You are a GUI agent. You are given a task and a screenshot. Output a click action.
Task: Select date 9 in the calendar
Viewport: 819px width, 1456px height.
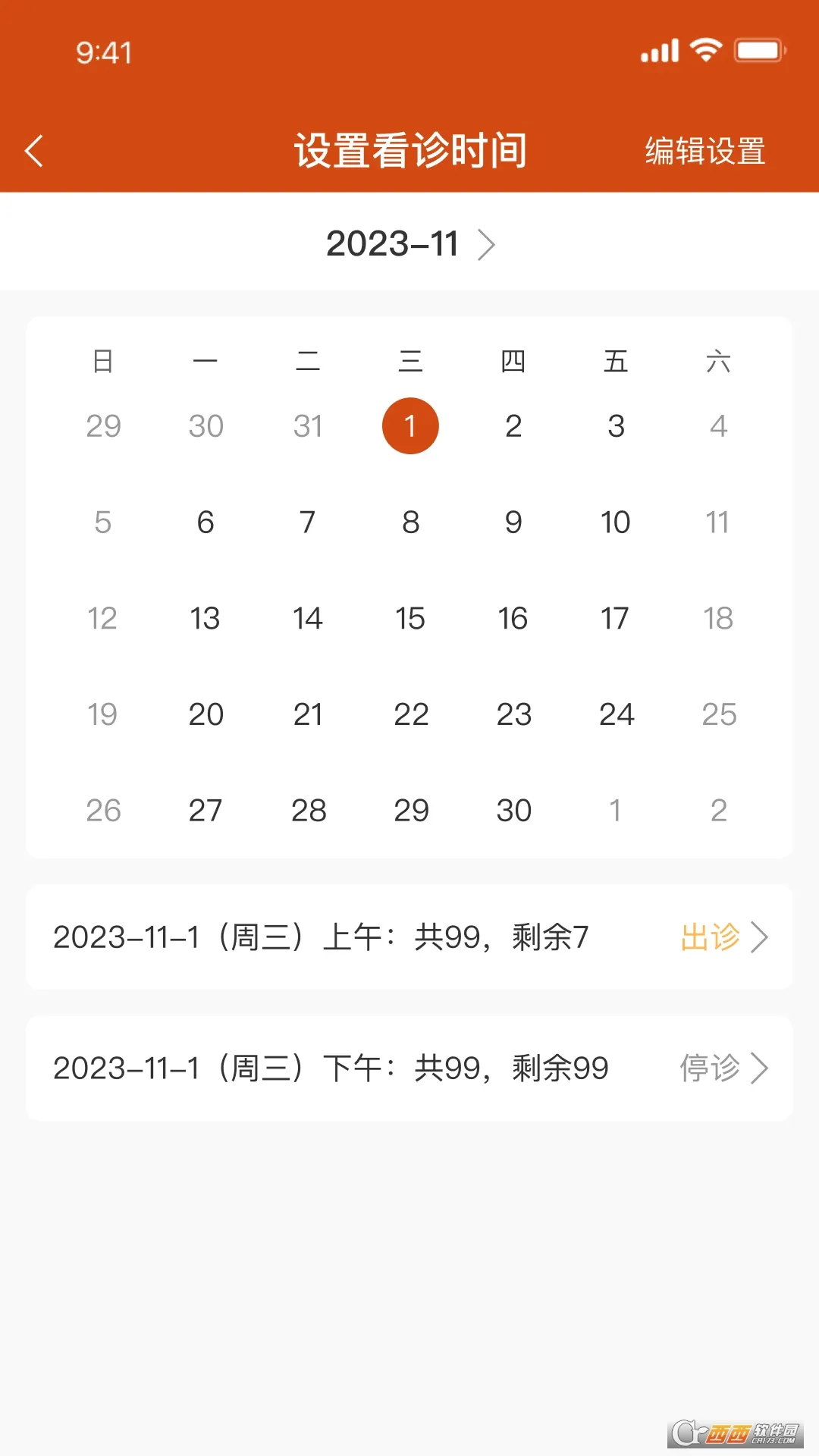[x=513, y=522]
